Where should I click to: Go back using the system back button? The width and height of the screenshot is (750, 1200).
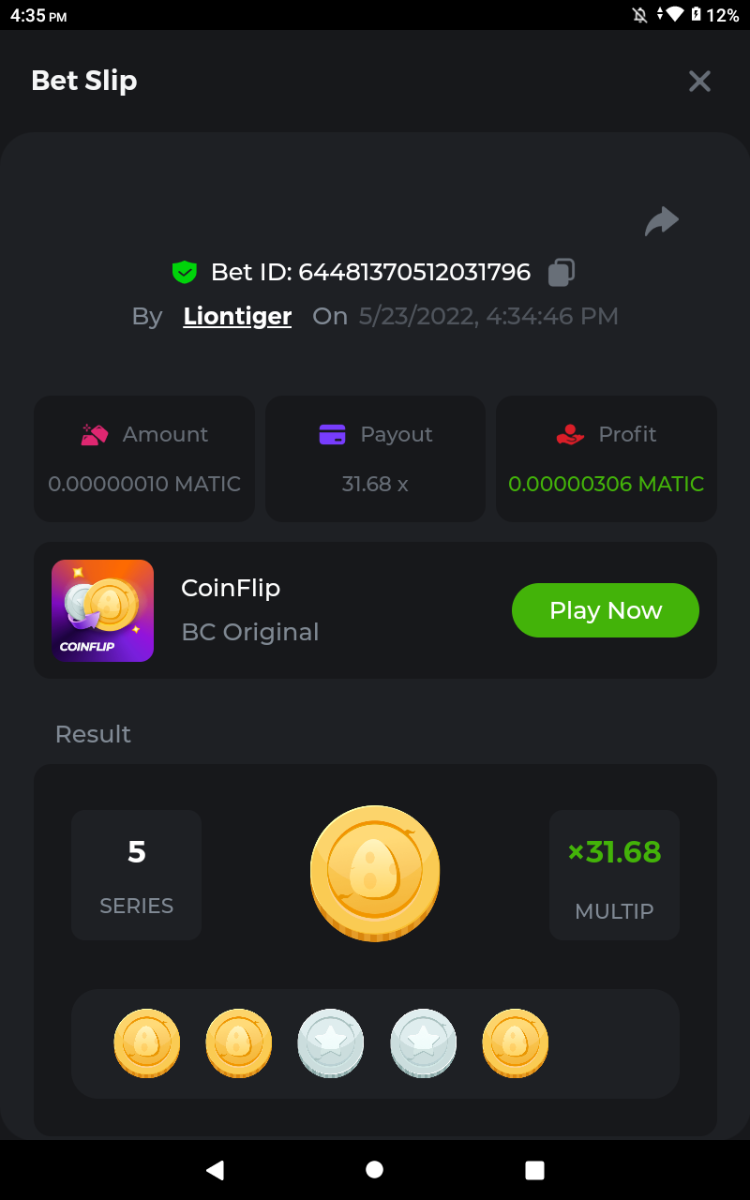(x=215, y=1170)
